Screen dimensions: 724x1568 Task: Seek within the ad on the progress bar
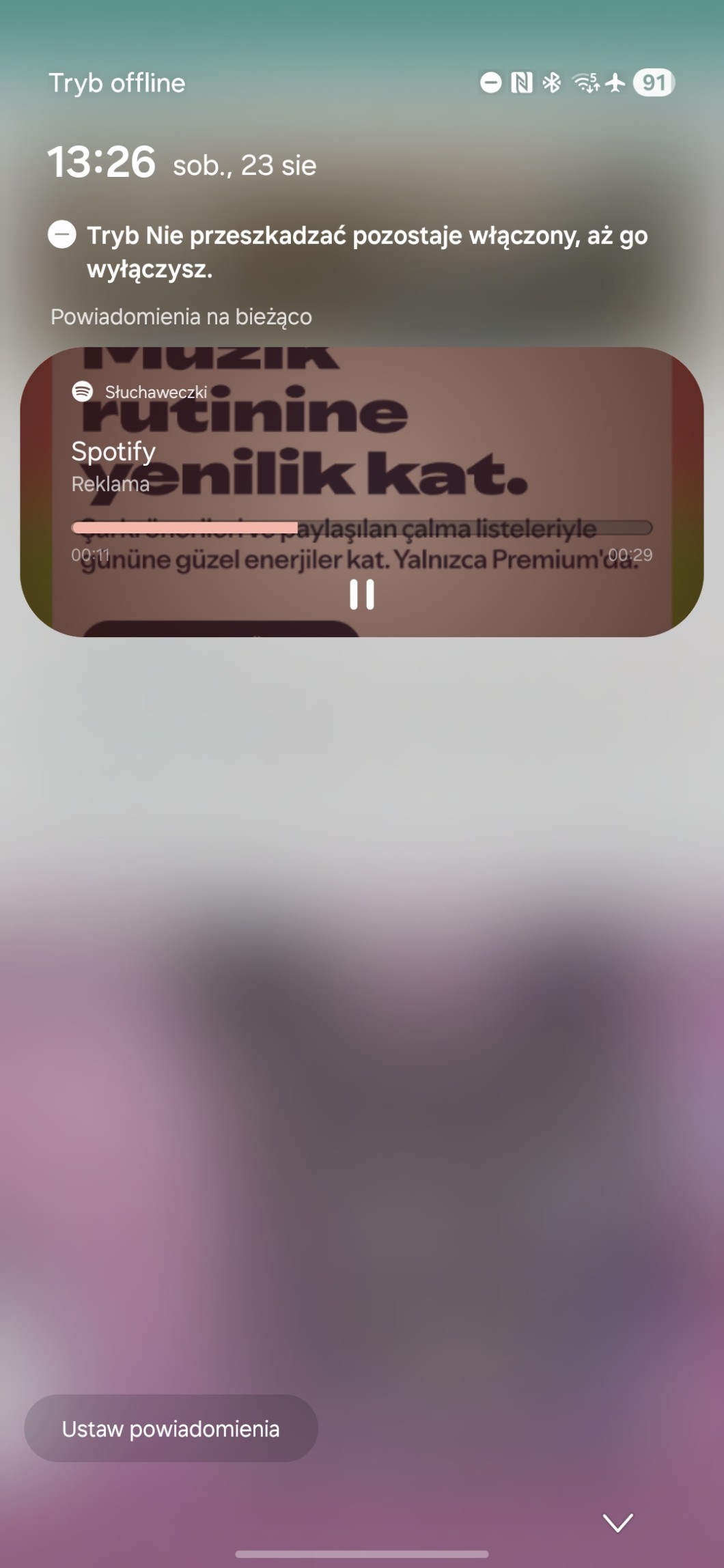(361, 527)
